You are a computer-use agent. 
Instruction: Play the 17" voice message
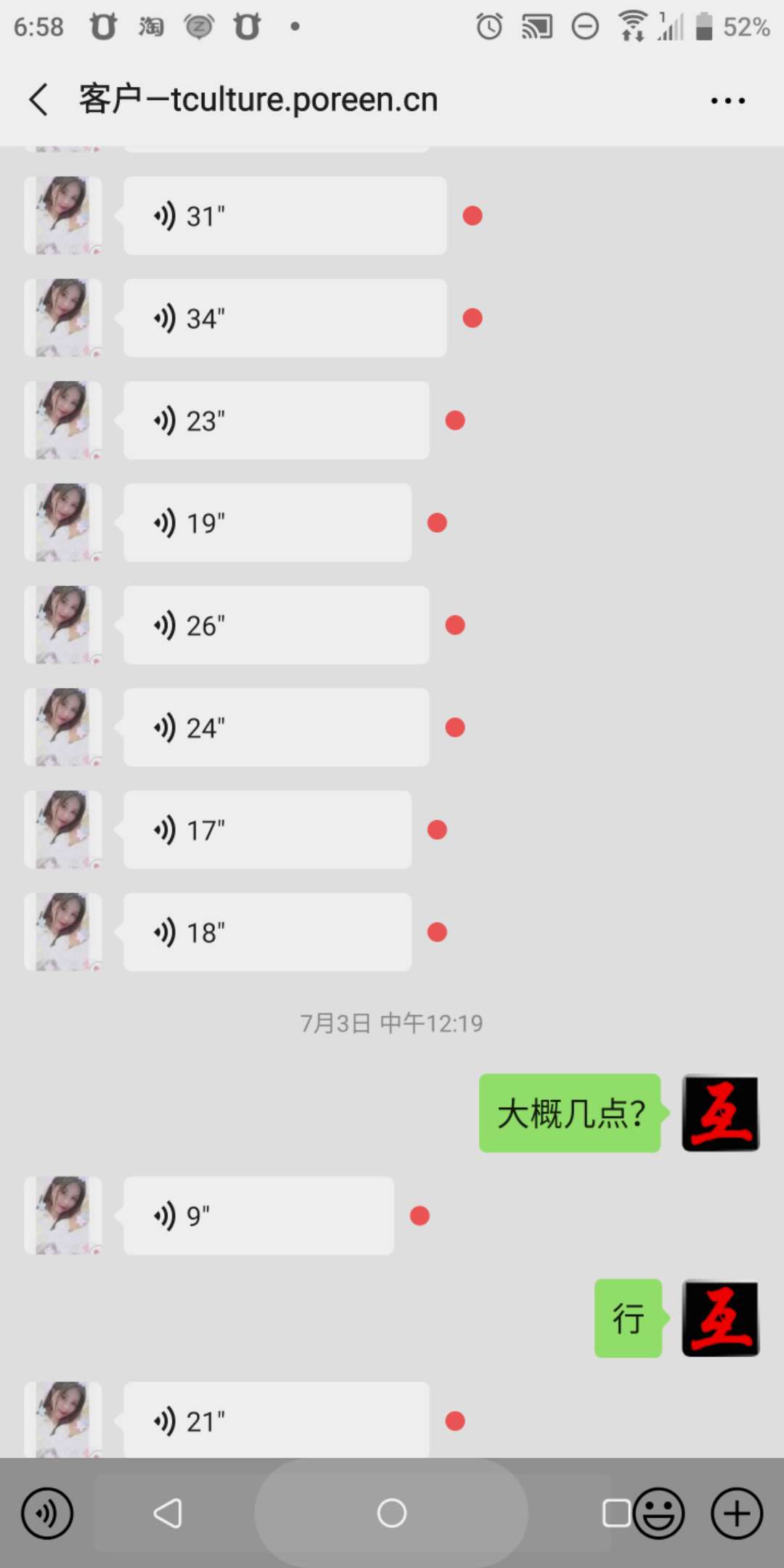click(x=267, y=830)
